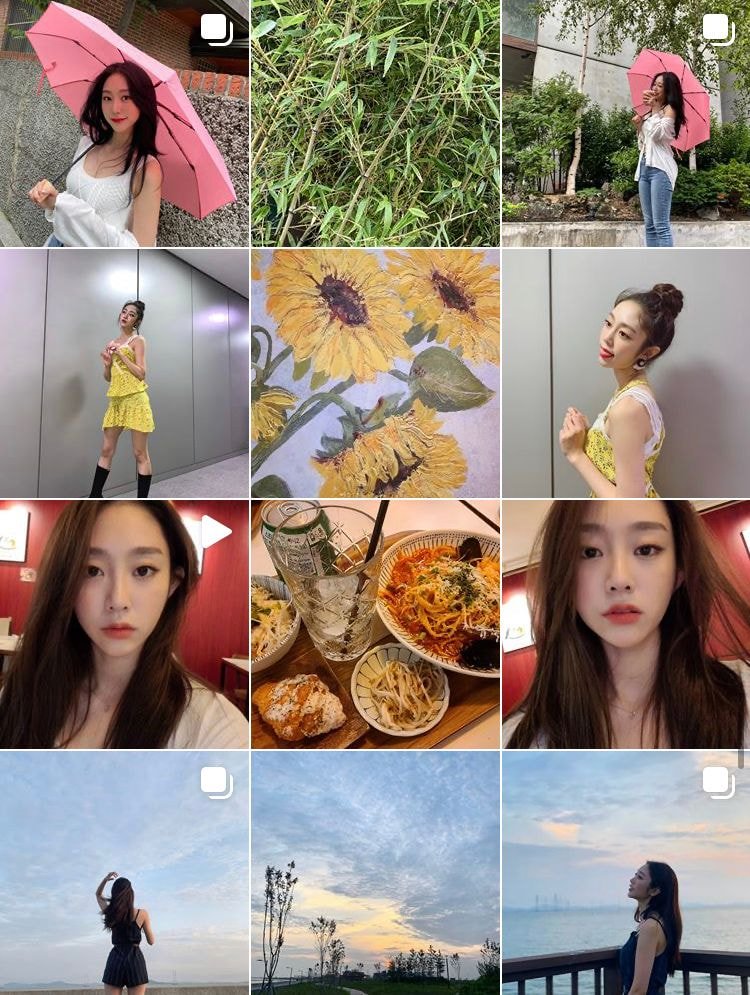Image resolution: width=750 pixels, height=995 pixels.
Task: View the sunset clouds landscape photo
Action: pos(375,873)
